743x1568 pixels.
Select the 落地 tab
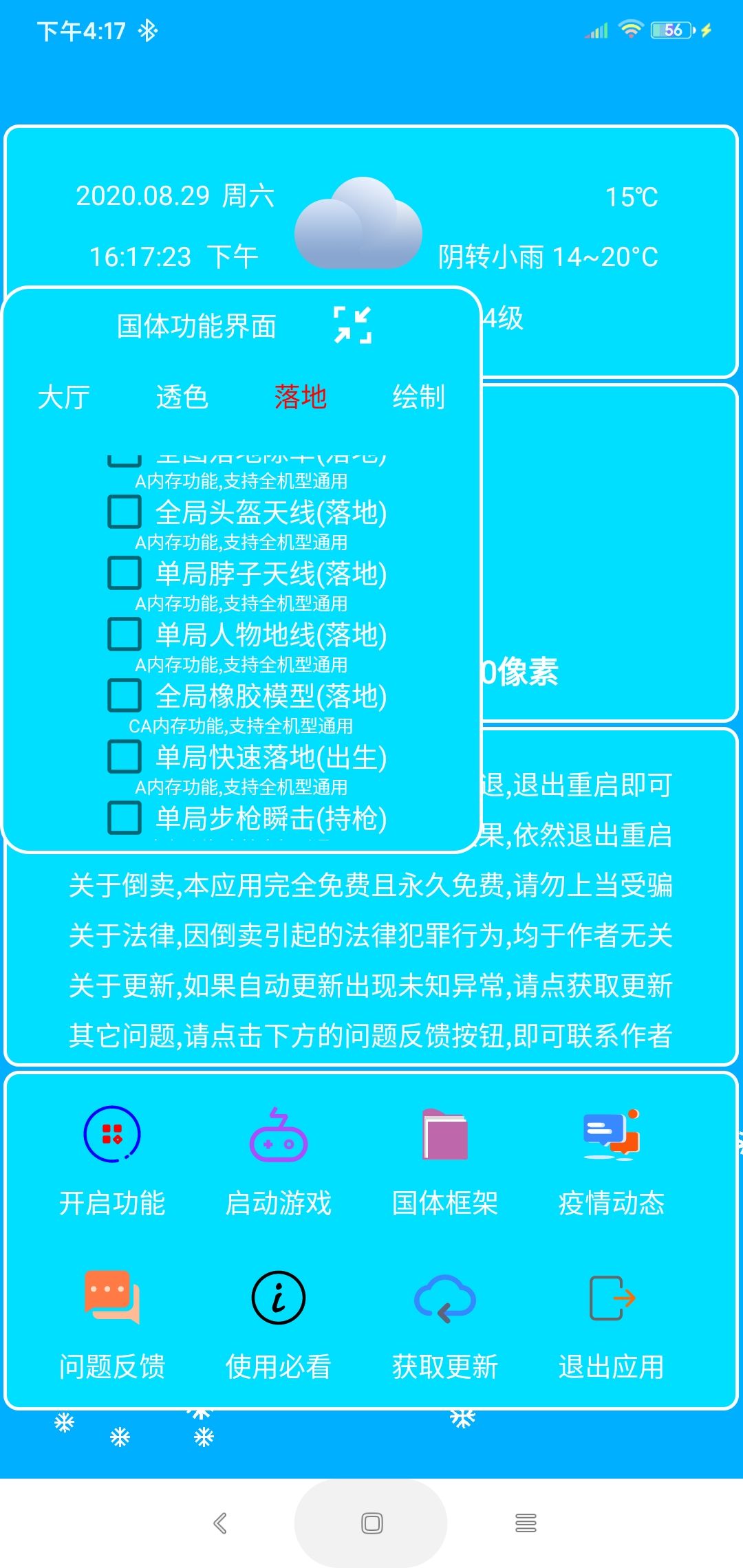click(301, 397)
